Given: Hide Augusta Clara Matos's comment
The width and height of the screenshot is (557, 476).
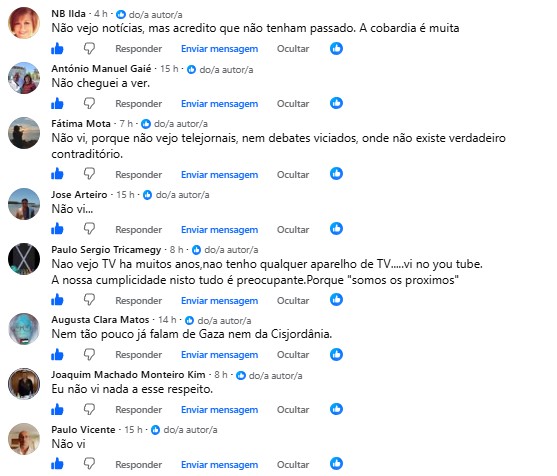Looking at the screenshot, I should click(293, 355).
